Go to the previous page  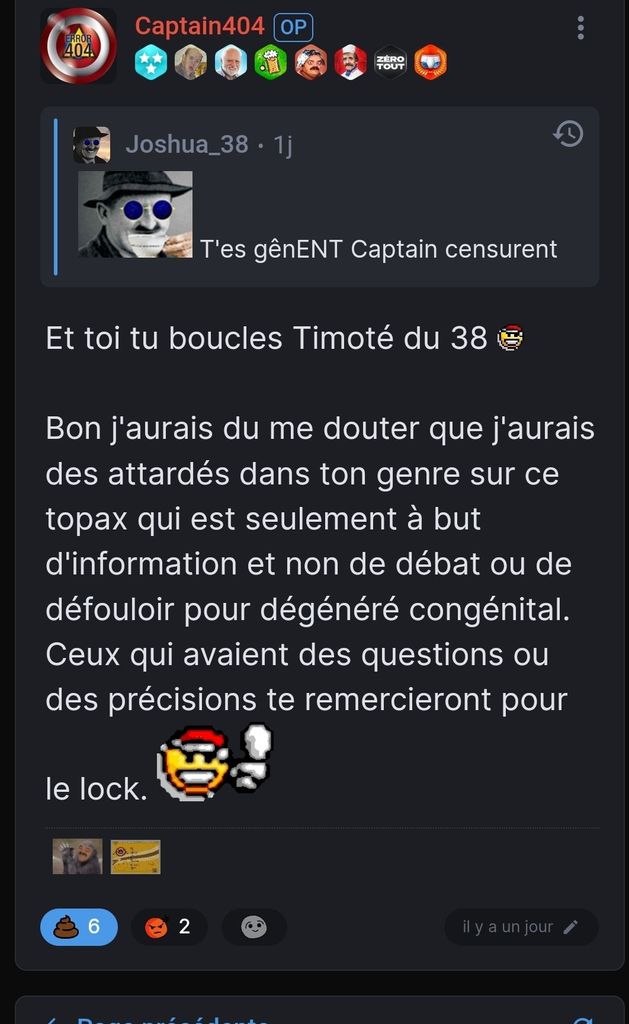point(160,1018)
